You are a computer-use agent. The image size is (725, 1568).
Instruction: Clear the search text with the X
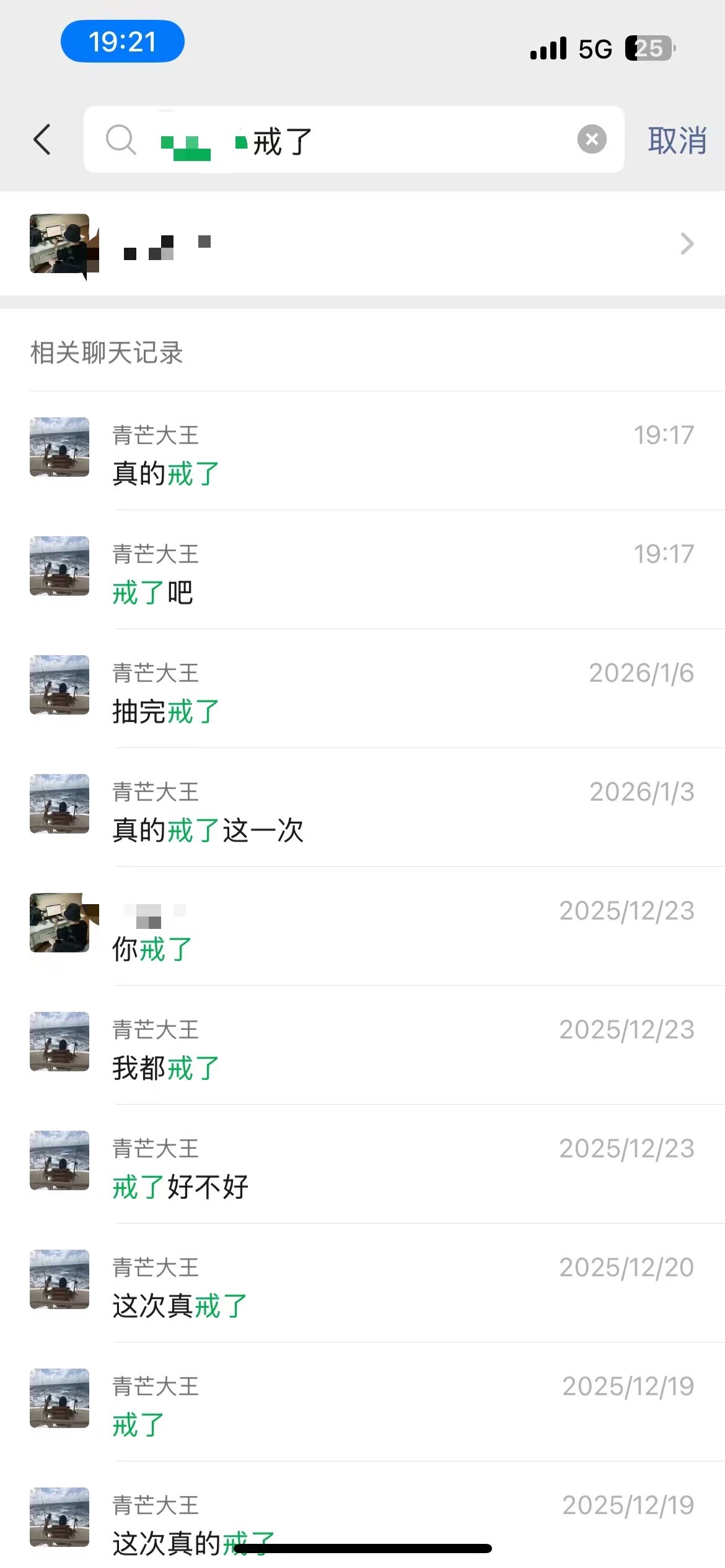592,139
